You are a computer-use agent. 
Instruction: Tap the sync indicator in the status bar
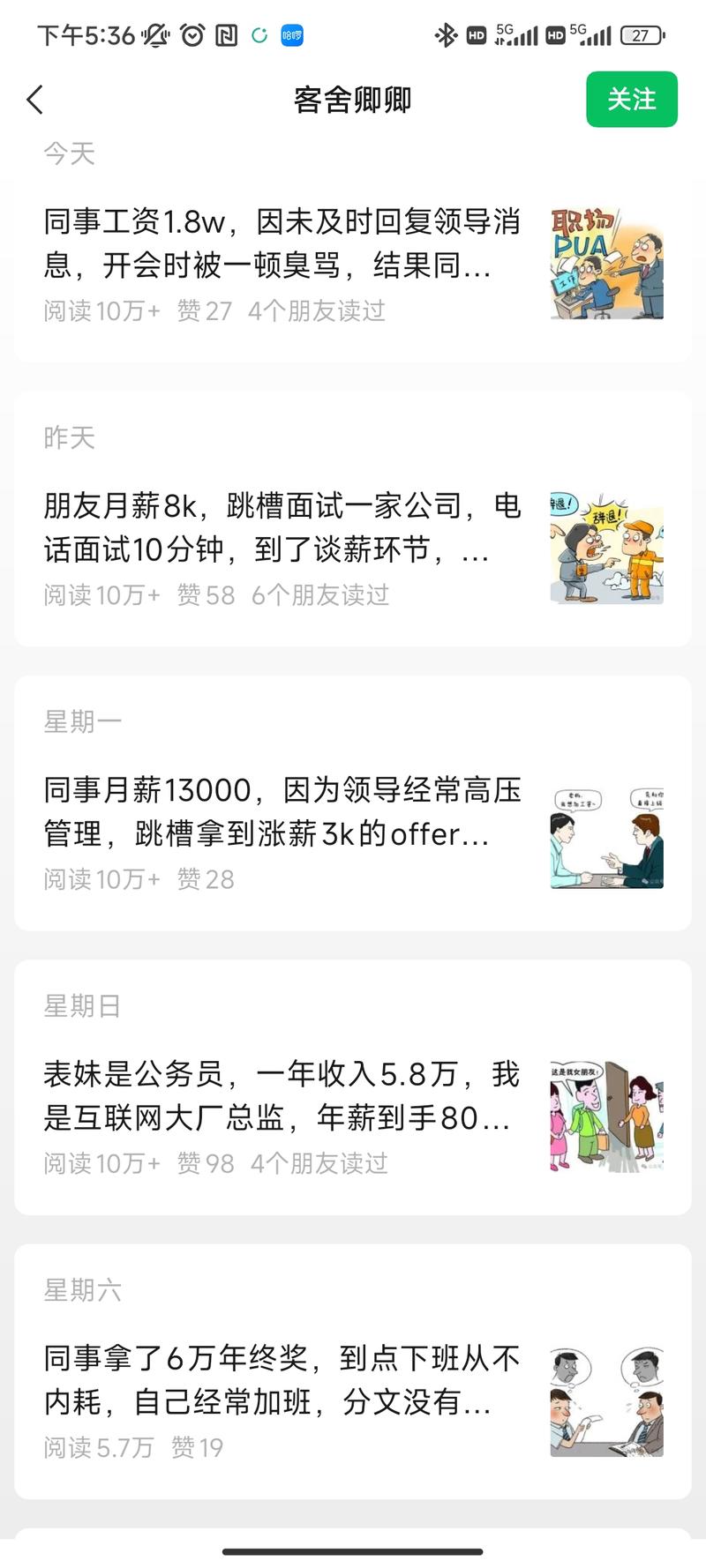[x=259, y=35]
